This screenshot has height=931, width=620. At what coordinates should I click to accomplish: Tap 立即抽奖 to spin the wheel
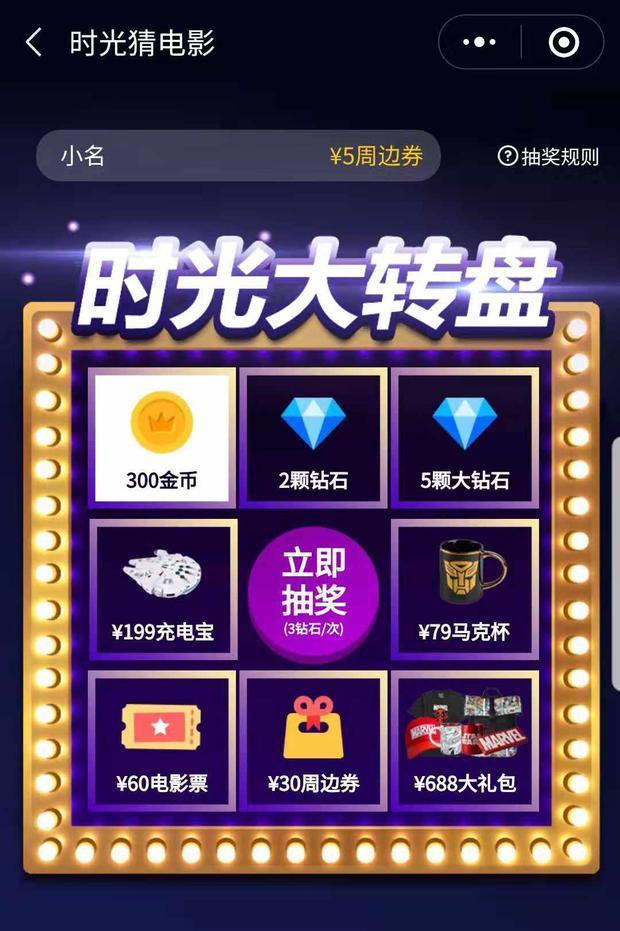[x=313, y=587]
